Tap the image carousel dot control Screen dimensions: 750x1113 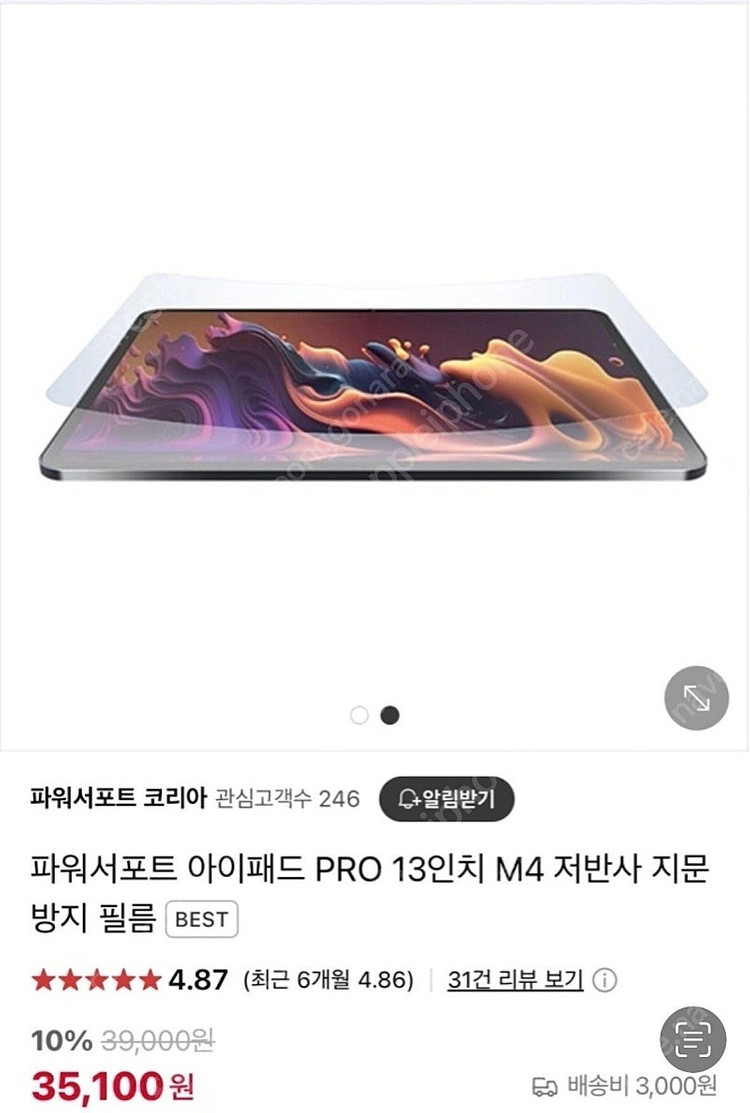pos(374,716)
